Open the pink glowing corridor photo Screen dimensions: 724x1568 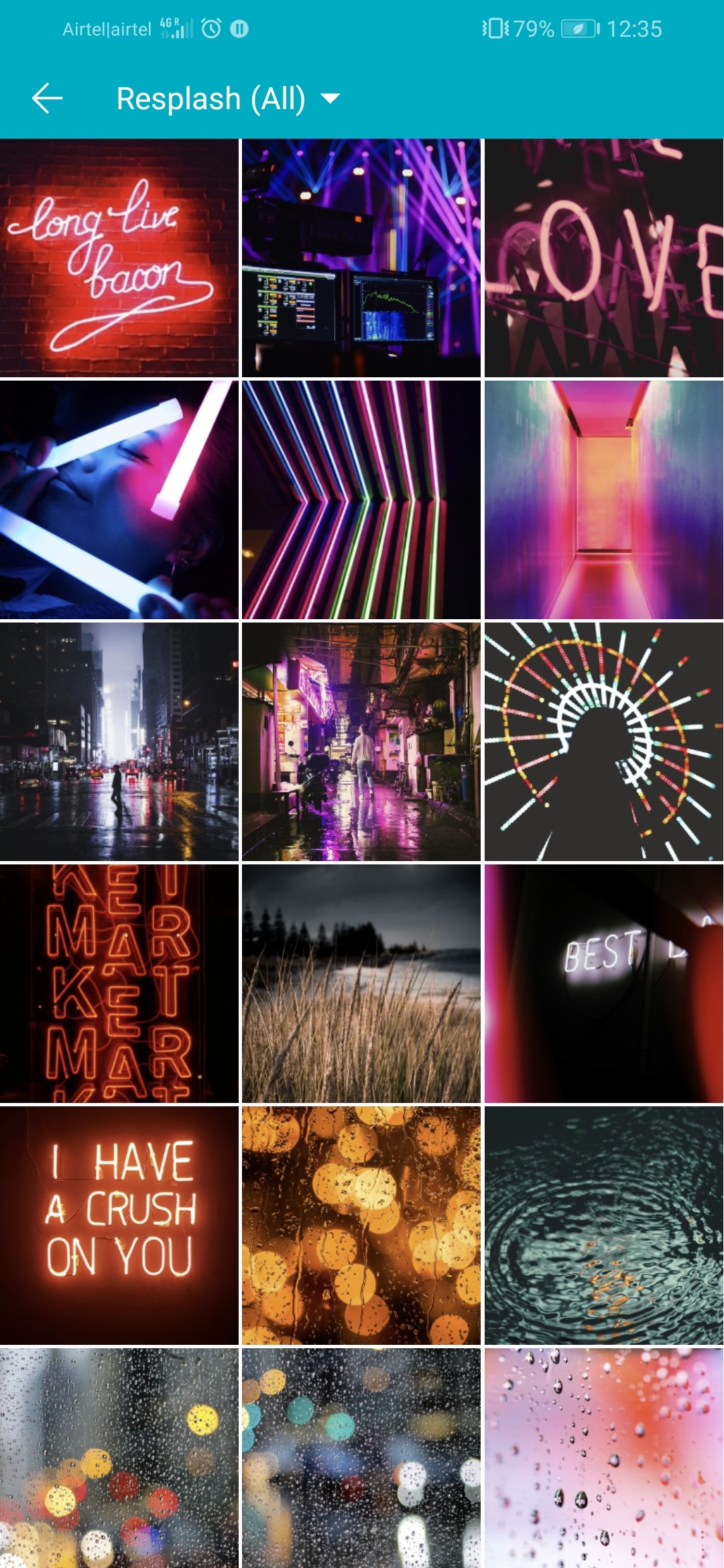603,500
